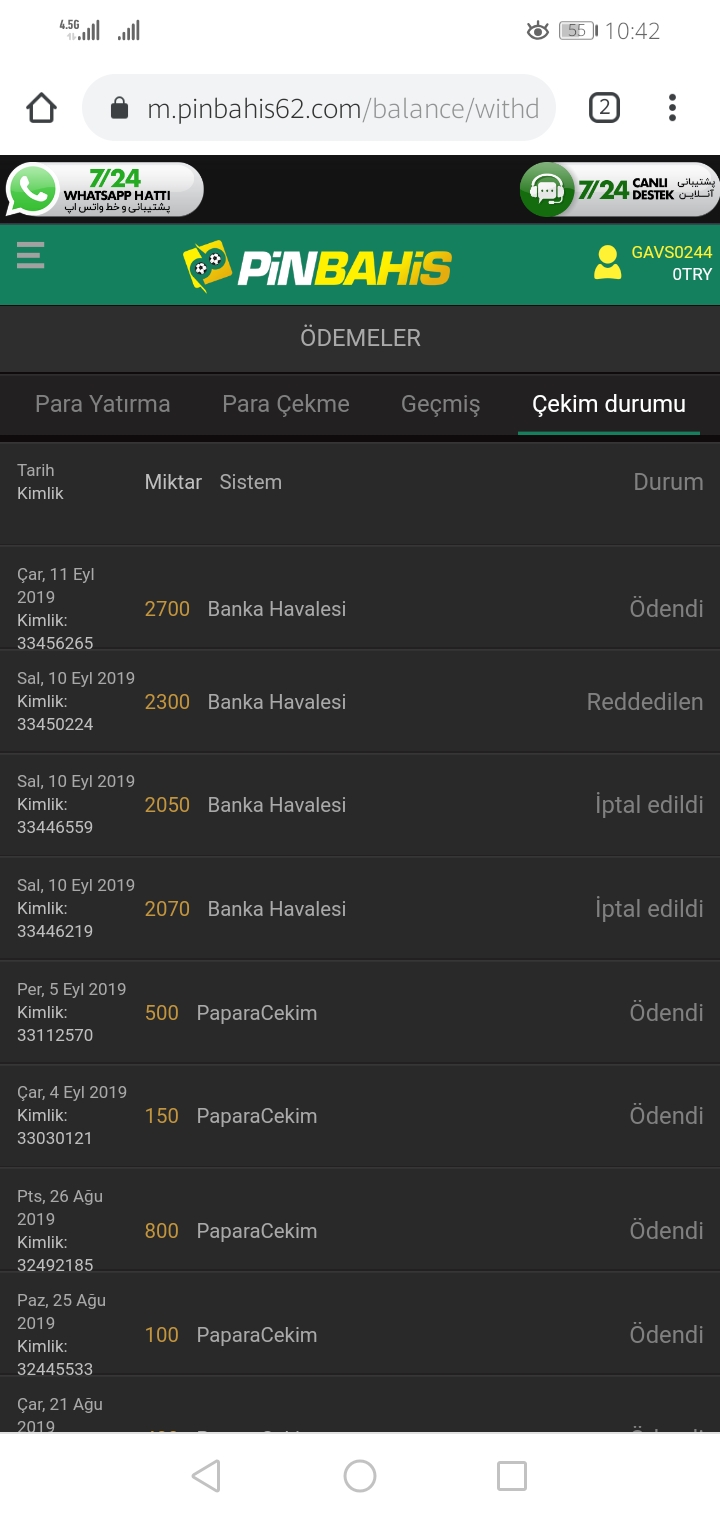
Task: Open the browser overflow menu
Action: tap(672, 108)
